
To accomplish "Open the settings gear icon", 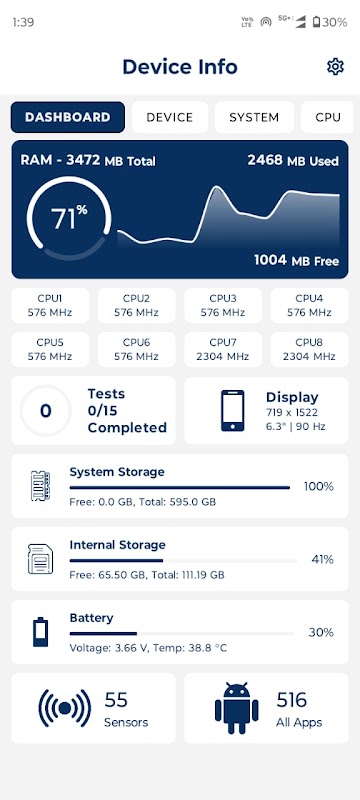I will pos(335,66).
